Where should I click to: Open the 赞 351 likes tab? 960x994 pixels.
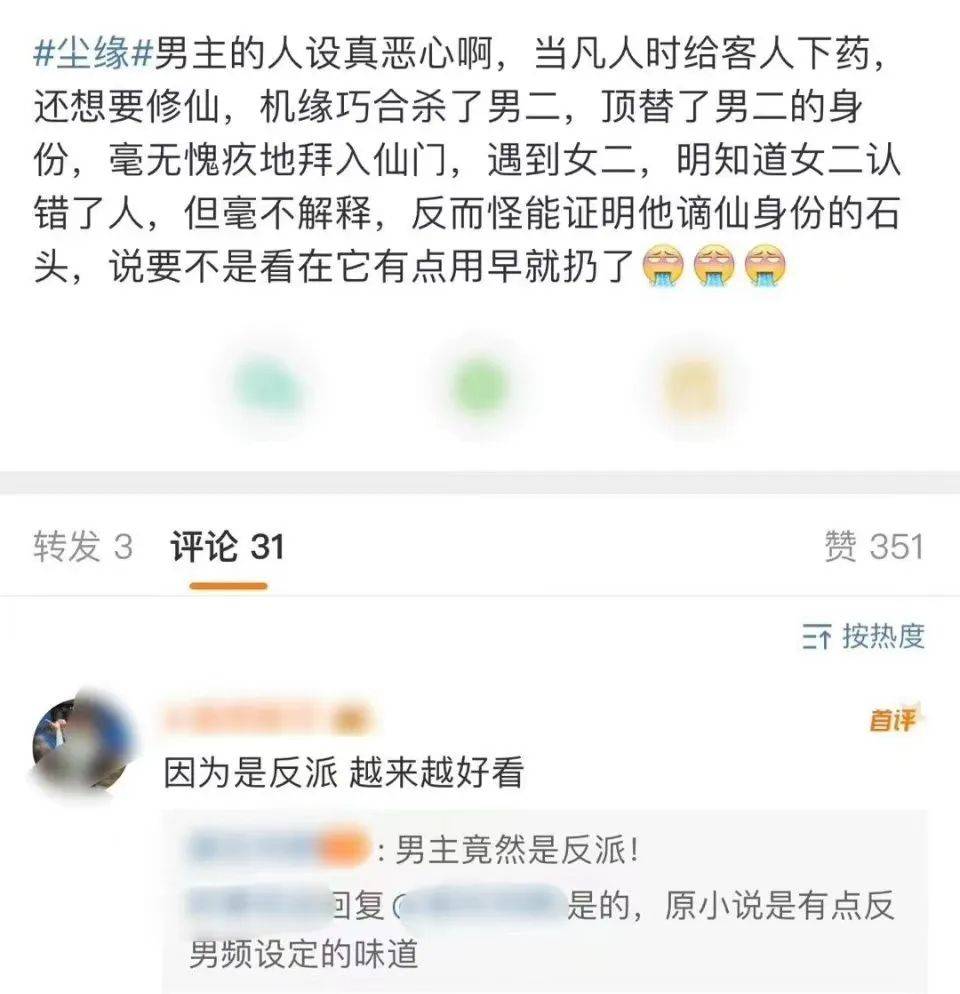873,546
